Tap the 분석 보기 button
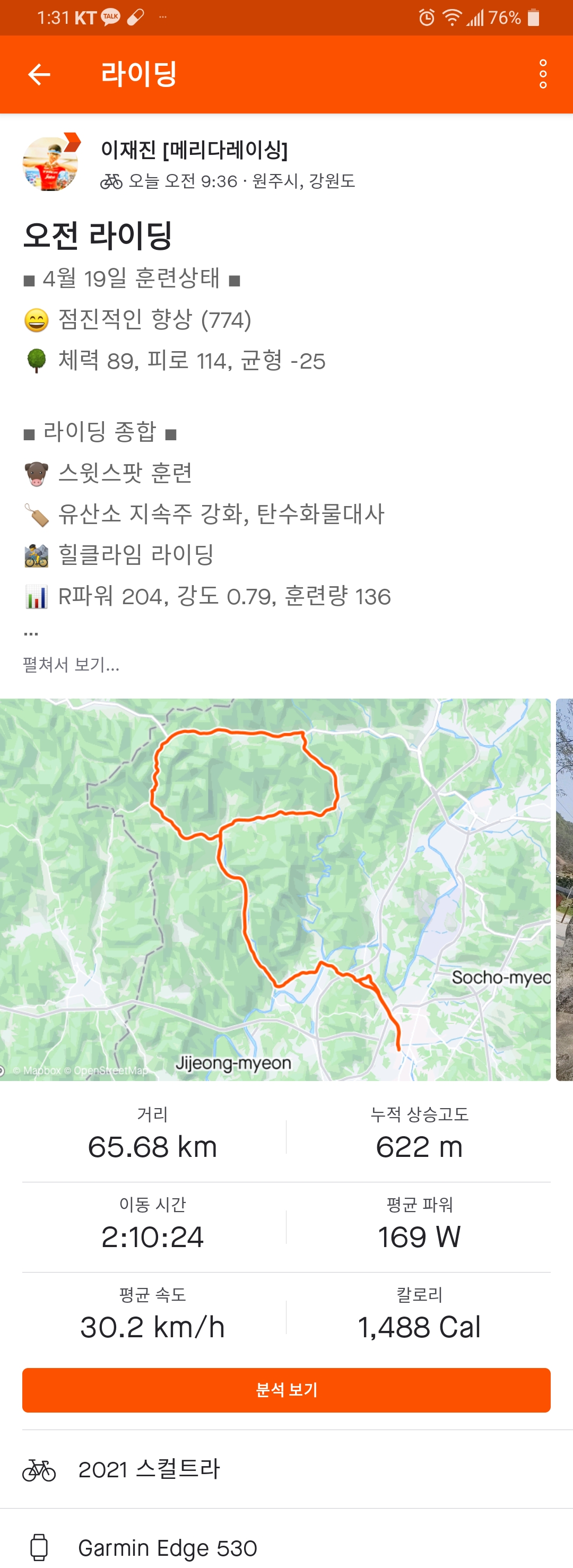This screenshot has width=573, height=1568. (x=286, y=1390)
